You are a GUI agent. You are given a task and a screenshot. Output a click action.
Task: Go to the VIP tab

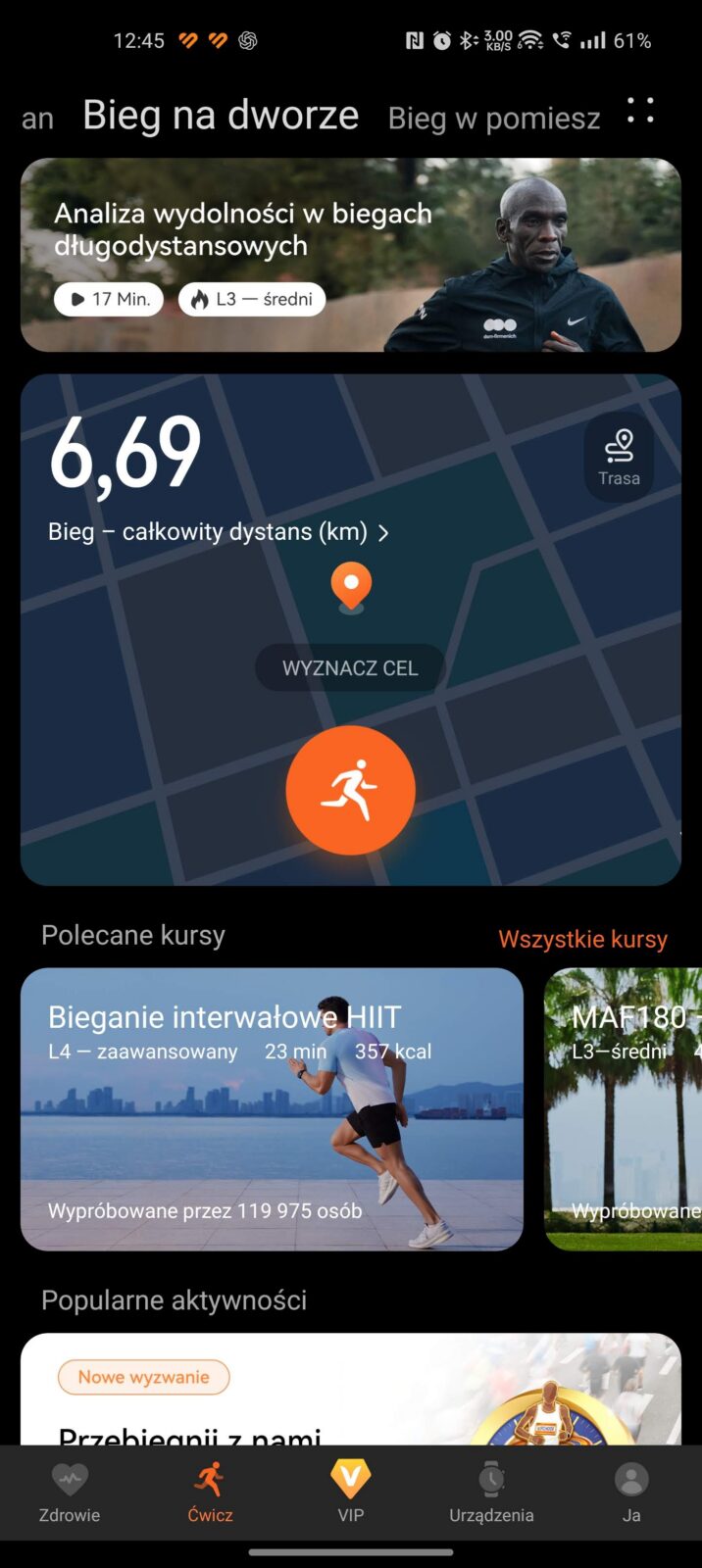point(350,1493)
